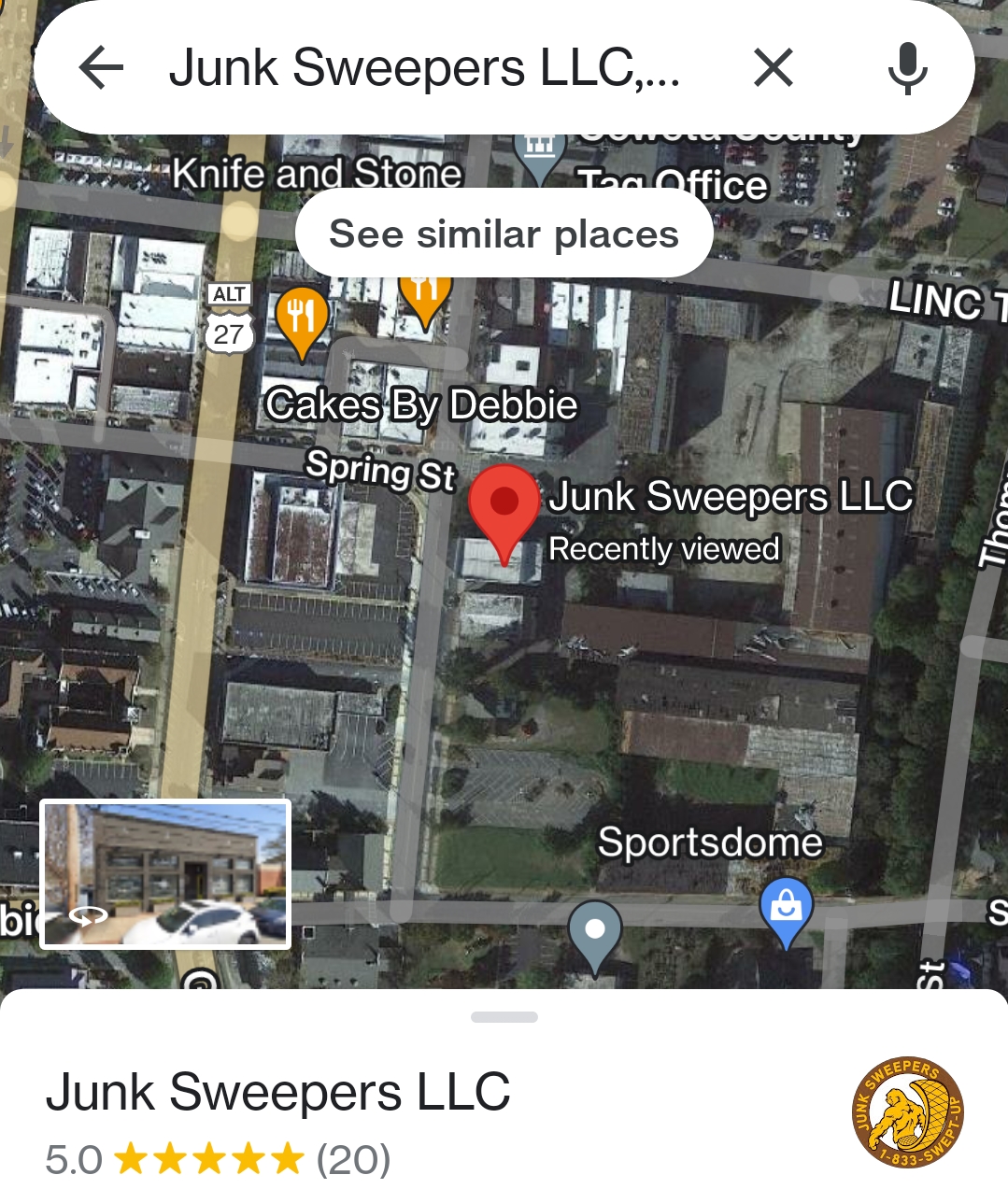Viewport: 1008px width, 1189px height.
Task: View Junk Sweepers business logo photo
Action: [x=907, y=1113]
